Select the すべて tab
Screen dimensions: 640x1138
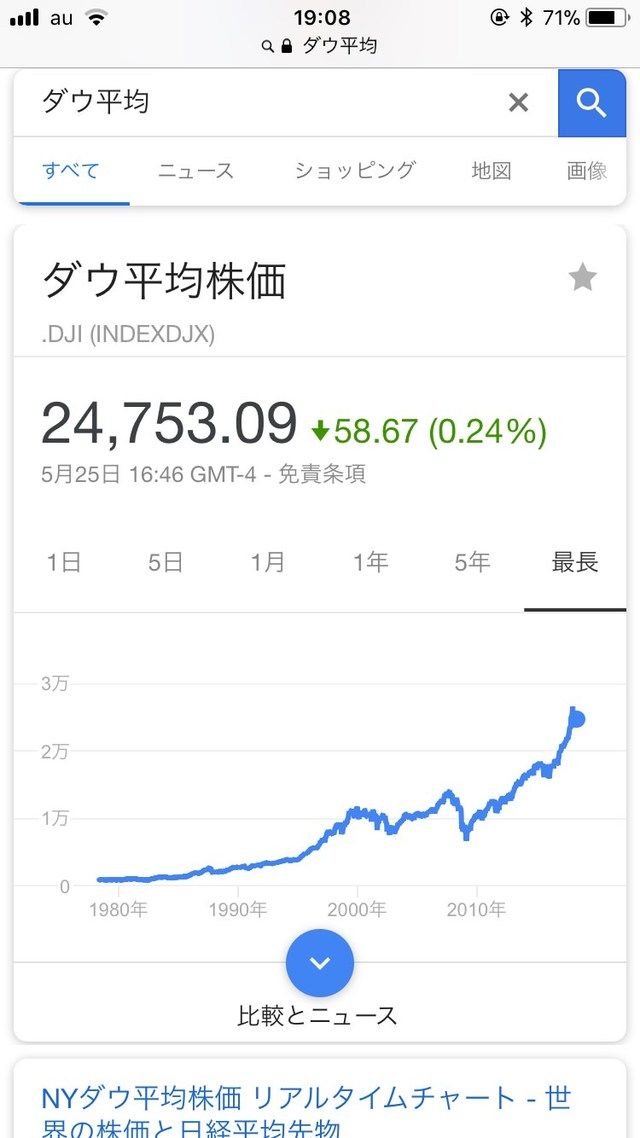[x=70, y=171]
